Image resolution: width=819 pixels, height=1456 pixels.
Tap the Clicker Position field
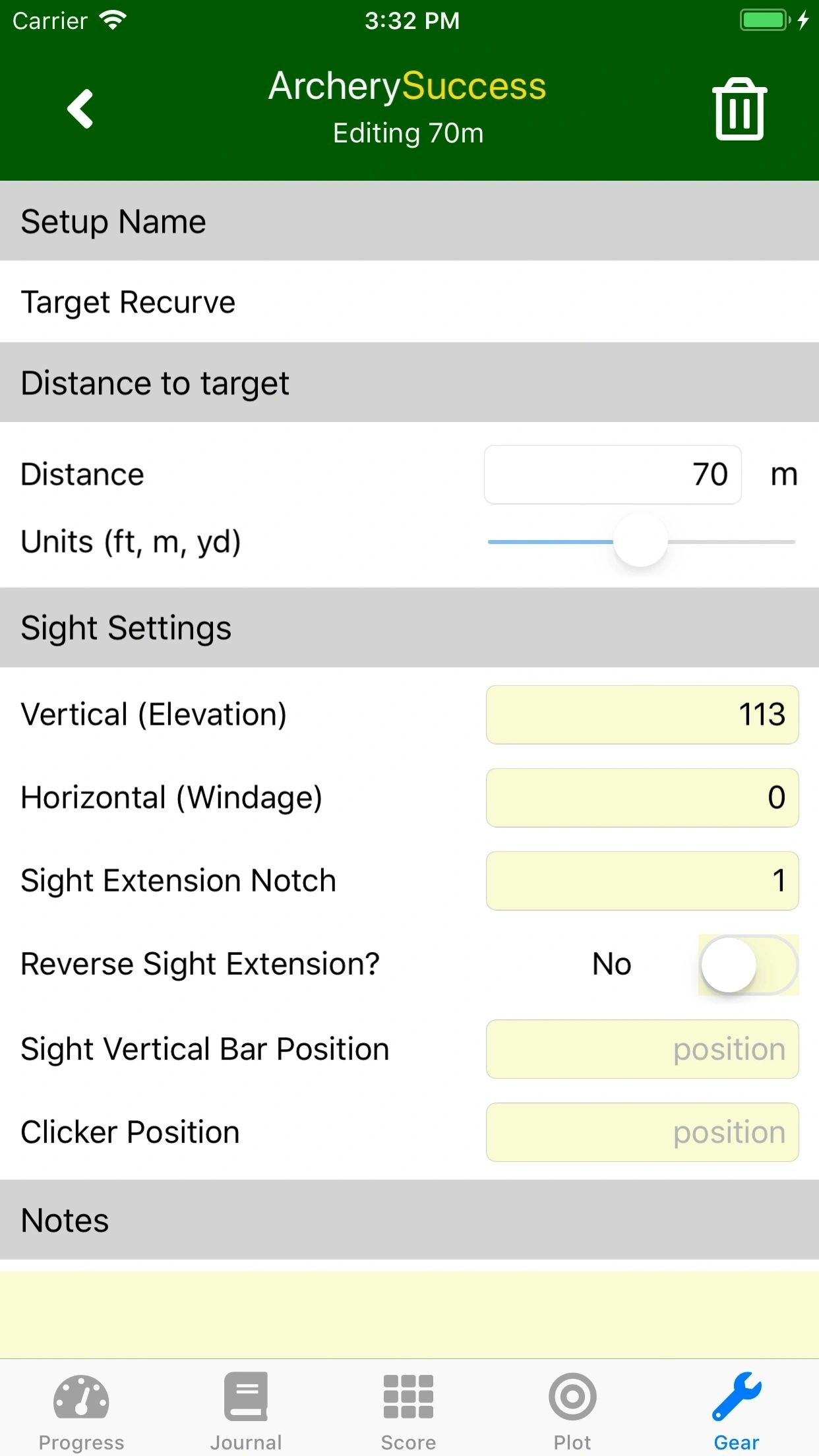point(642,1132)
